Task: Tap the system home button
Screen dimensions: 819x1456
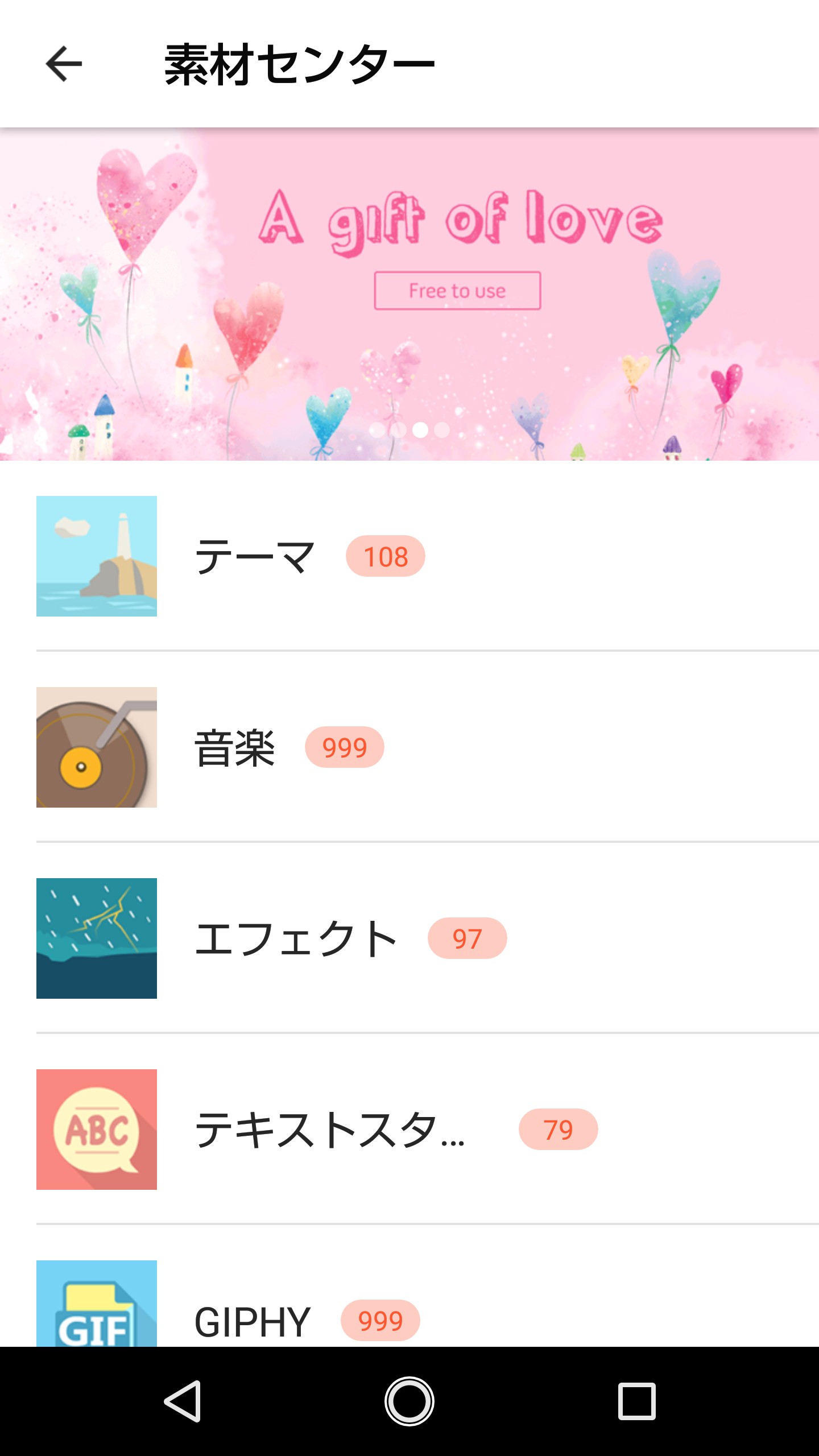Action: click(x=409, y=1401)
